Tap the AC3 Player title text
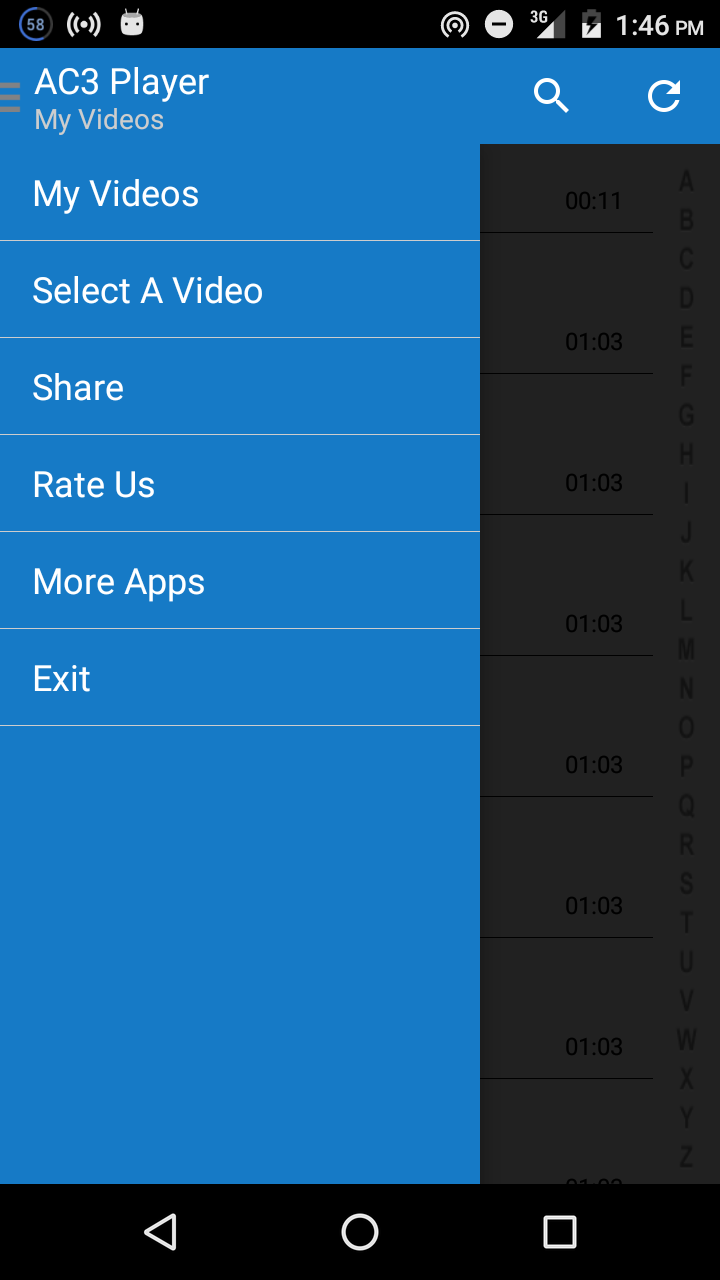This screenshot has width=720, height=1280. click(121, 81)
